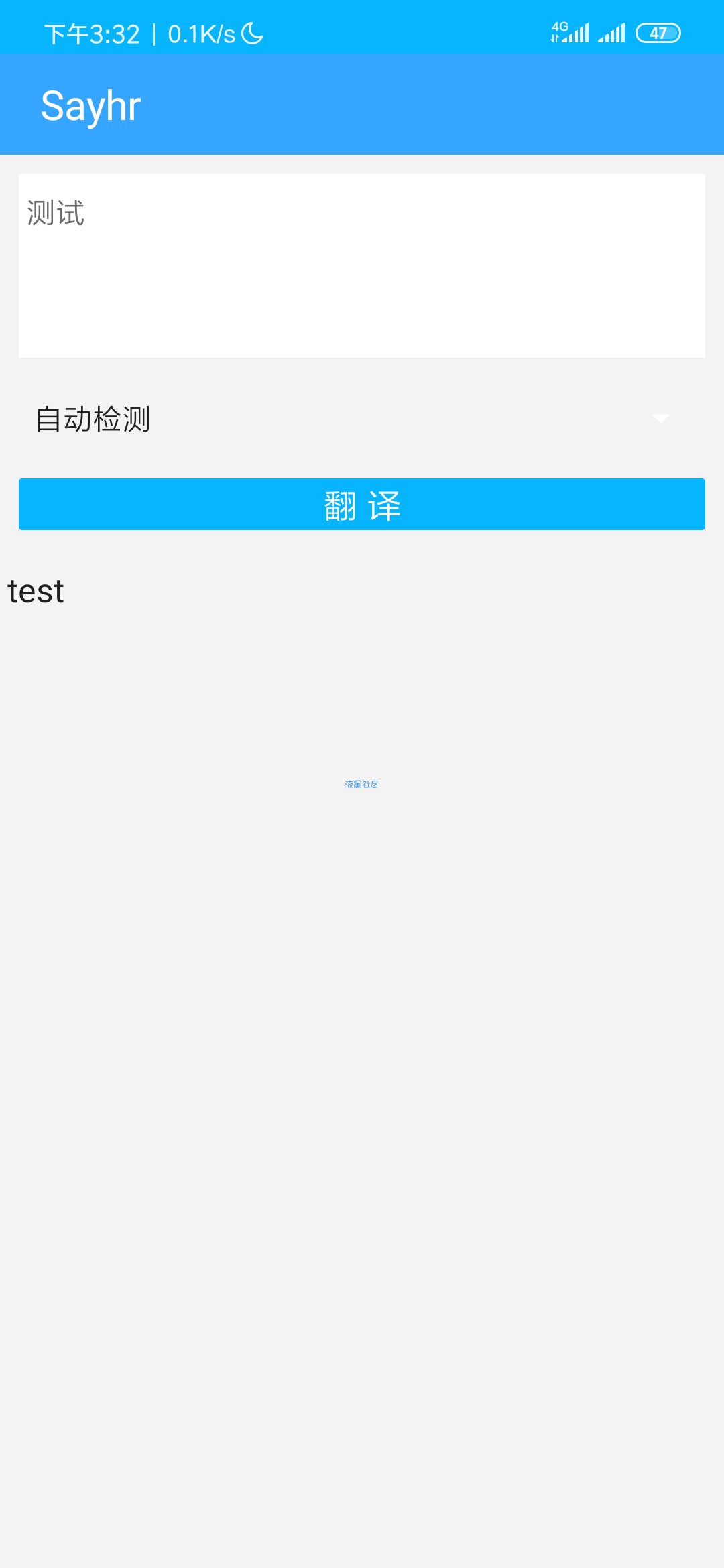Open the 流星社区 link

pos(362,784)
